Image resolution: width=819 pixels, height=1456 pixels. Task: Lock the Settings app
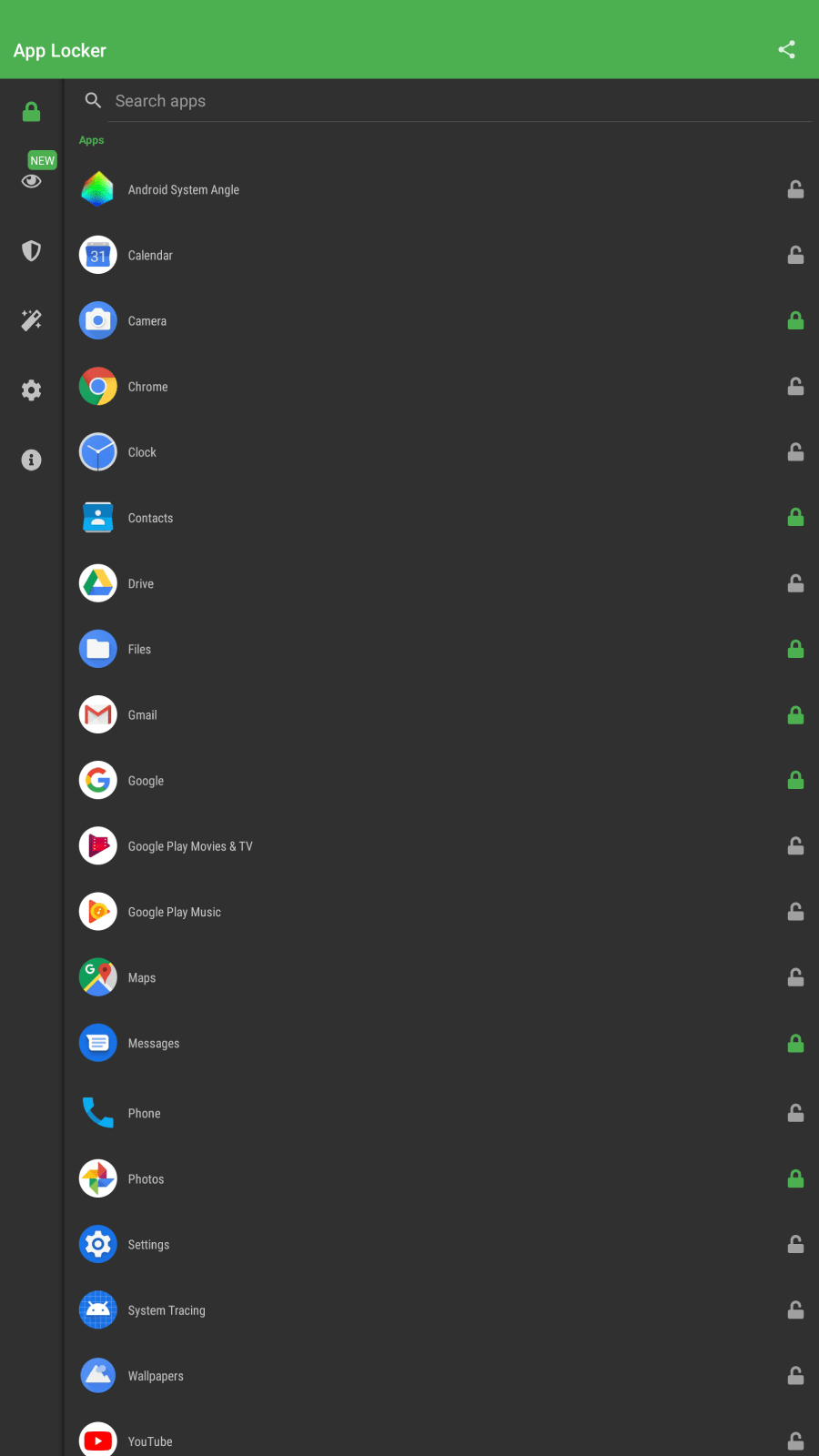point(795,1244)
